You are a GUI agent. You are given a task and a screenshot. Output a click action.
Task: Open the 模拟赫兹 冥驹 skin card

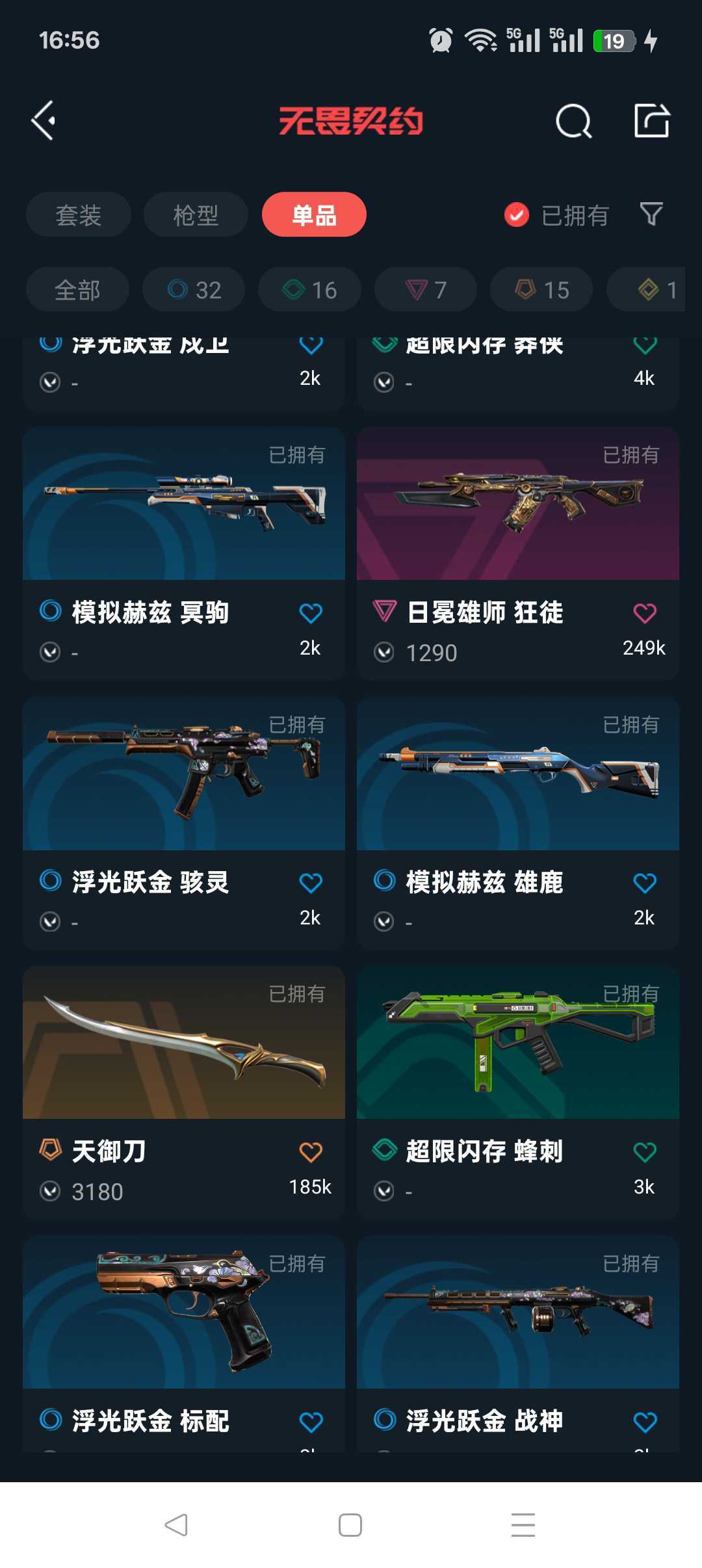(x=184, y=553)
